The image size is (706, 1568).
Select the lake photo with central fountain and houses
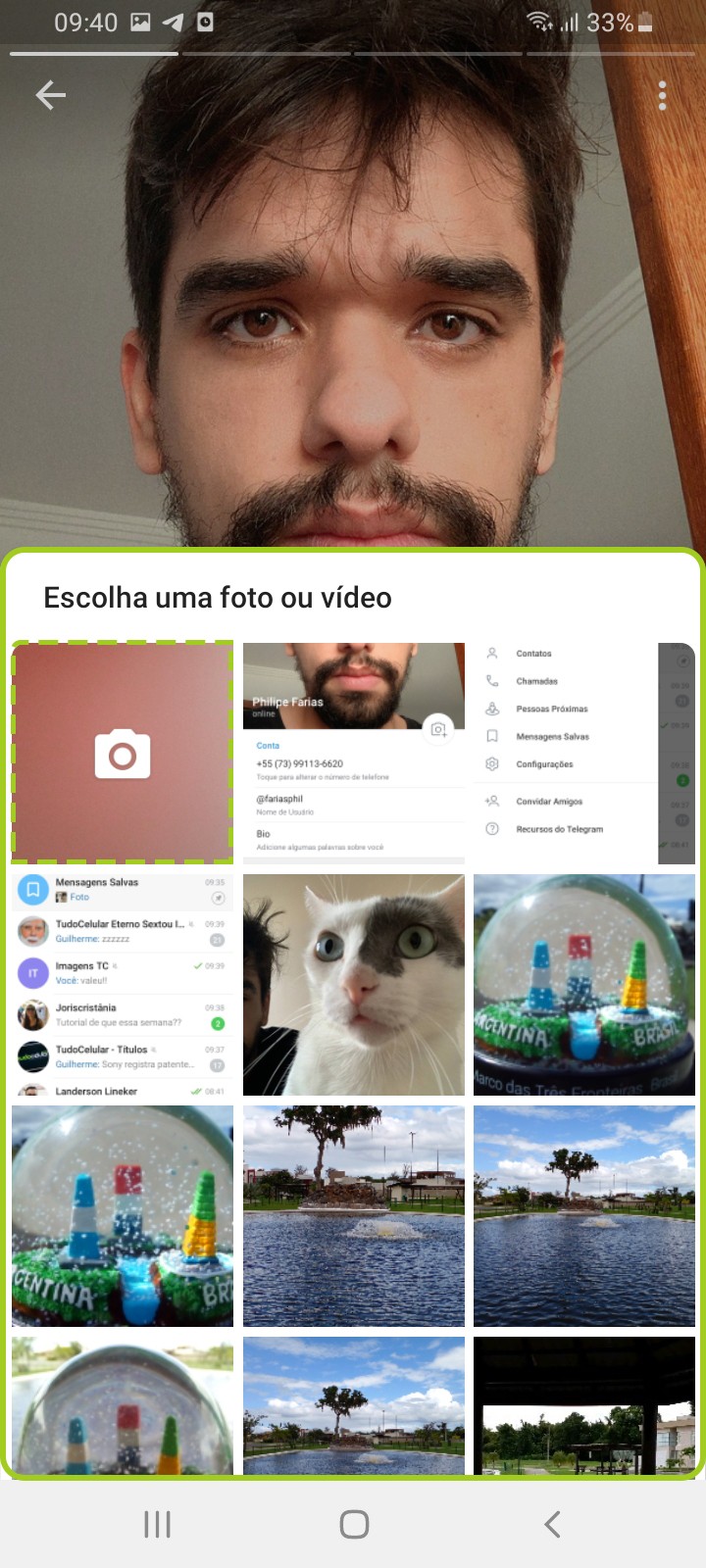353,1215
